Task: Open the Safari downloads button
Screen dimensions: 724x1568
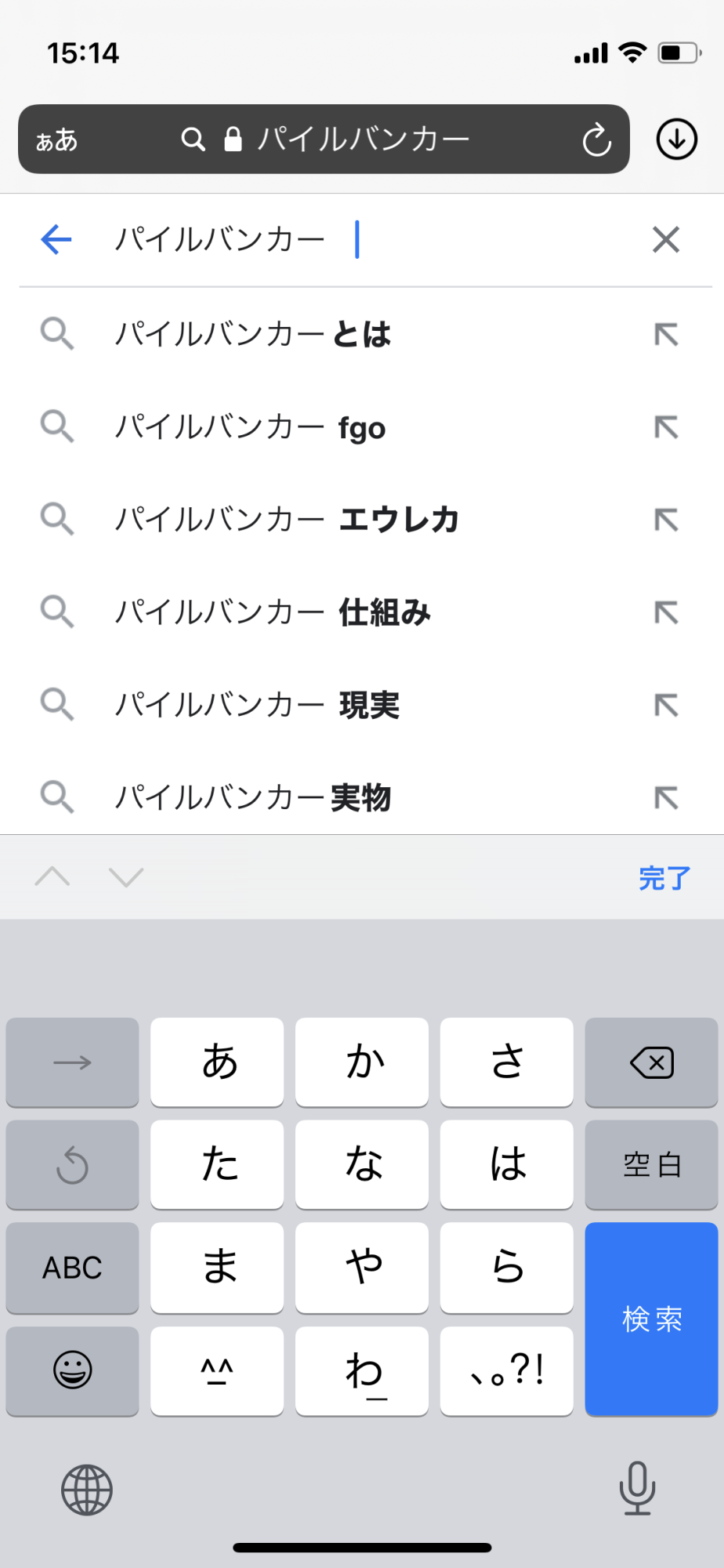Action: (677, 140)
